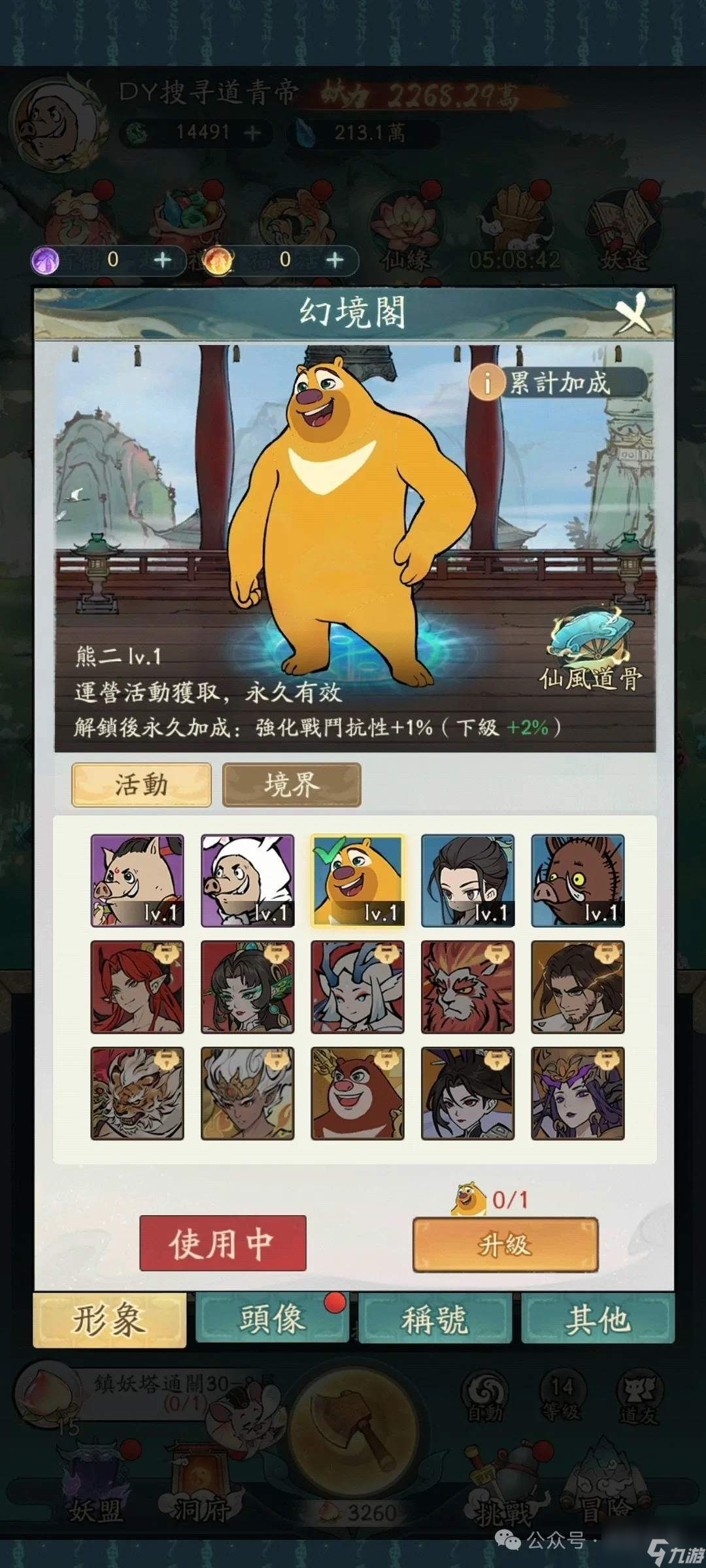Select the pig with red forehead mark
Image resolution: width=706 pixels, height=1568 pixels.
point(137,880)
